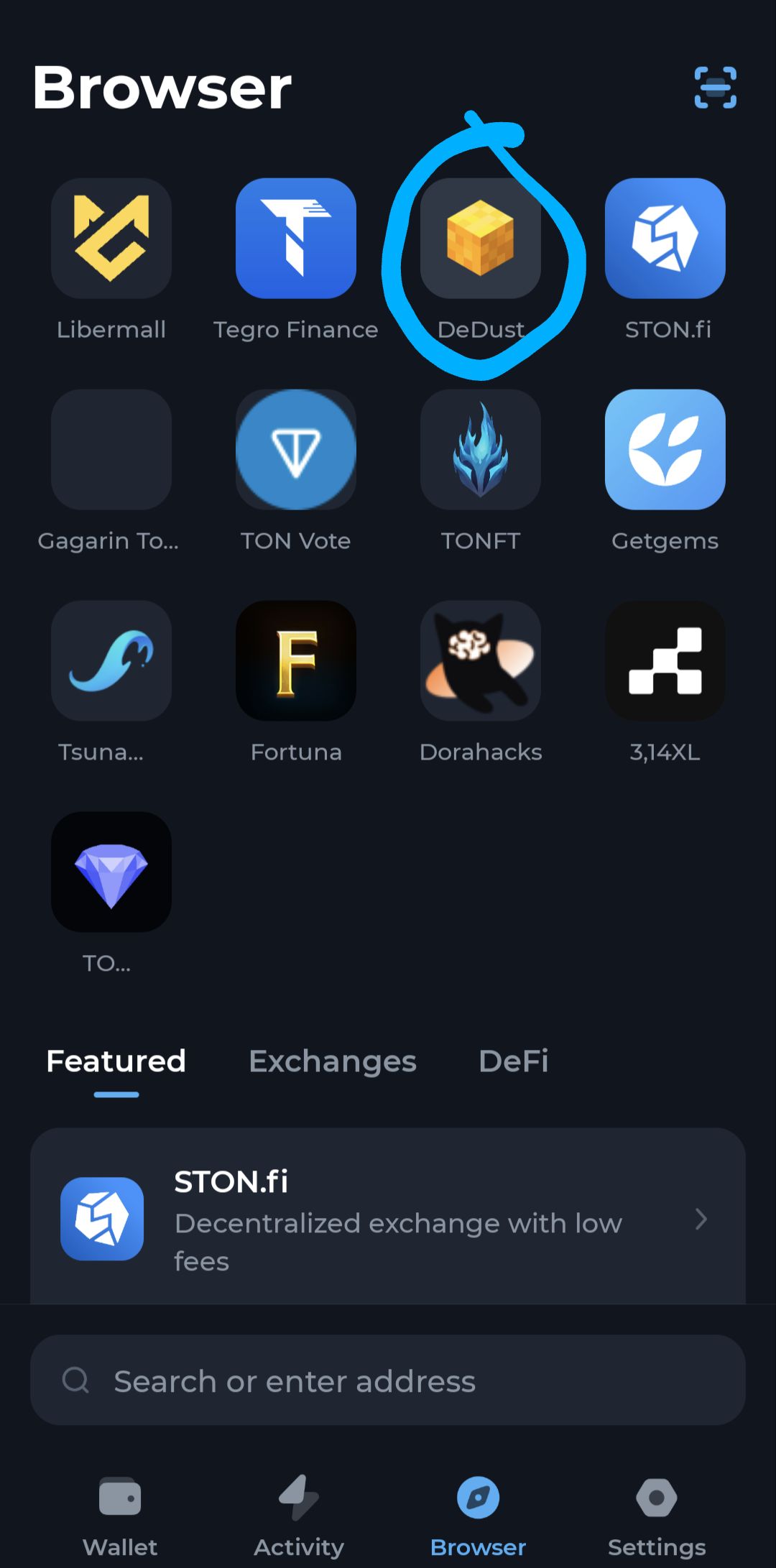Select the Featured tab
Image resolution: width=776 pixels, height=1568 pixels.
point(116,1061)
